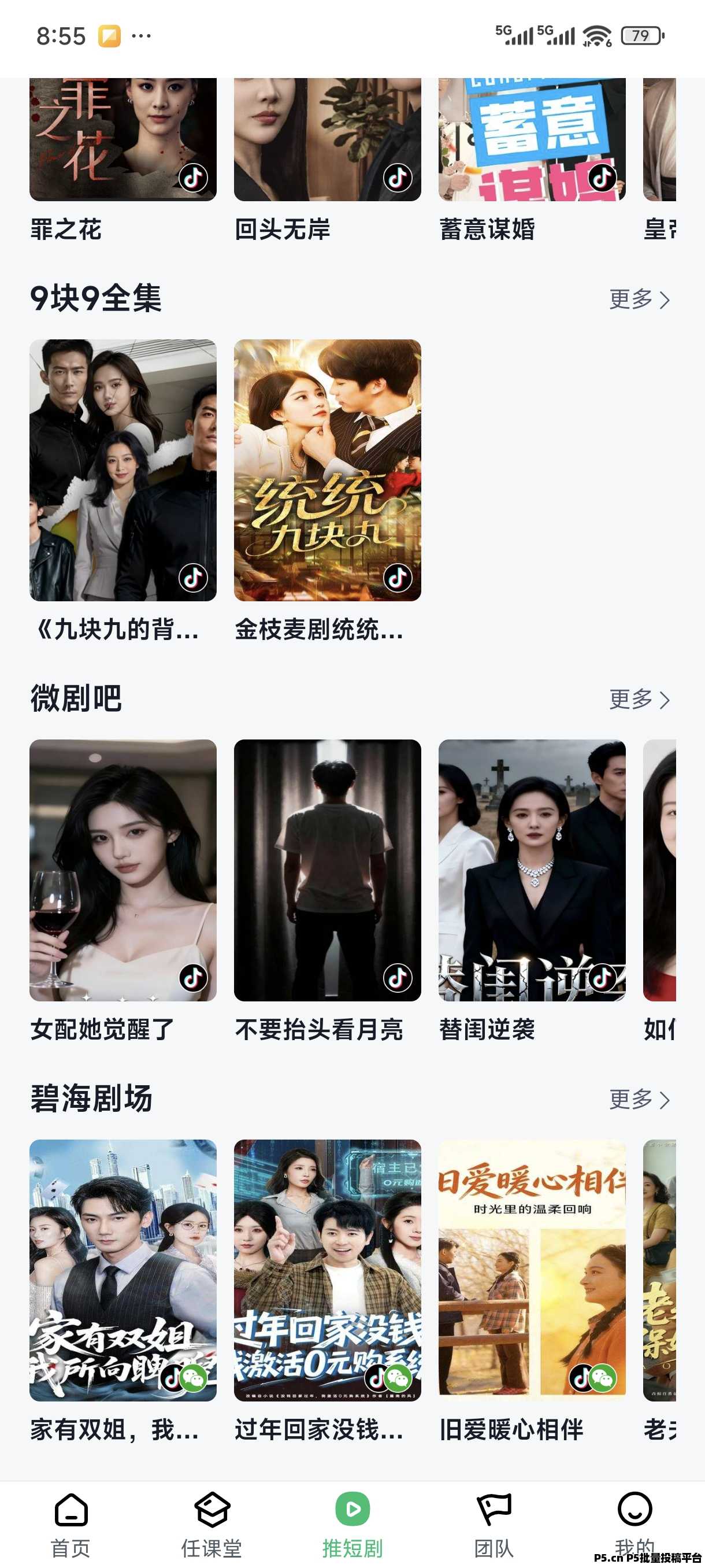
Task: Switch to the 团队 tab
Action: pos(494,1522)
